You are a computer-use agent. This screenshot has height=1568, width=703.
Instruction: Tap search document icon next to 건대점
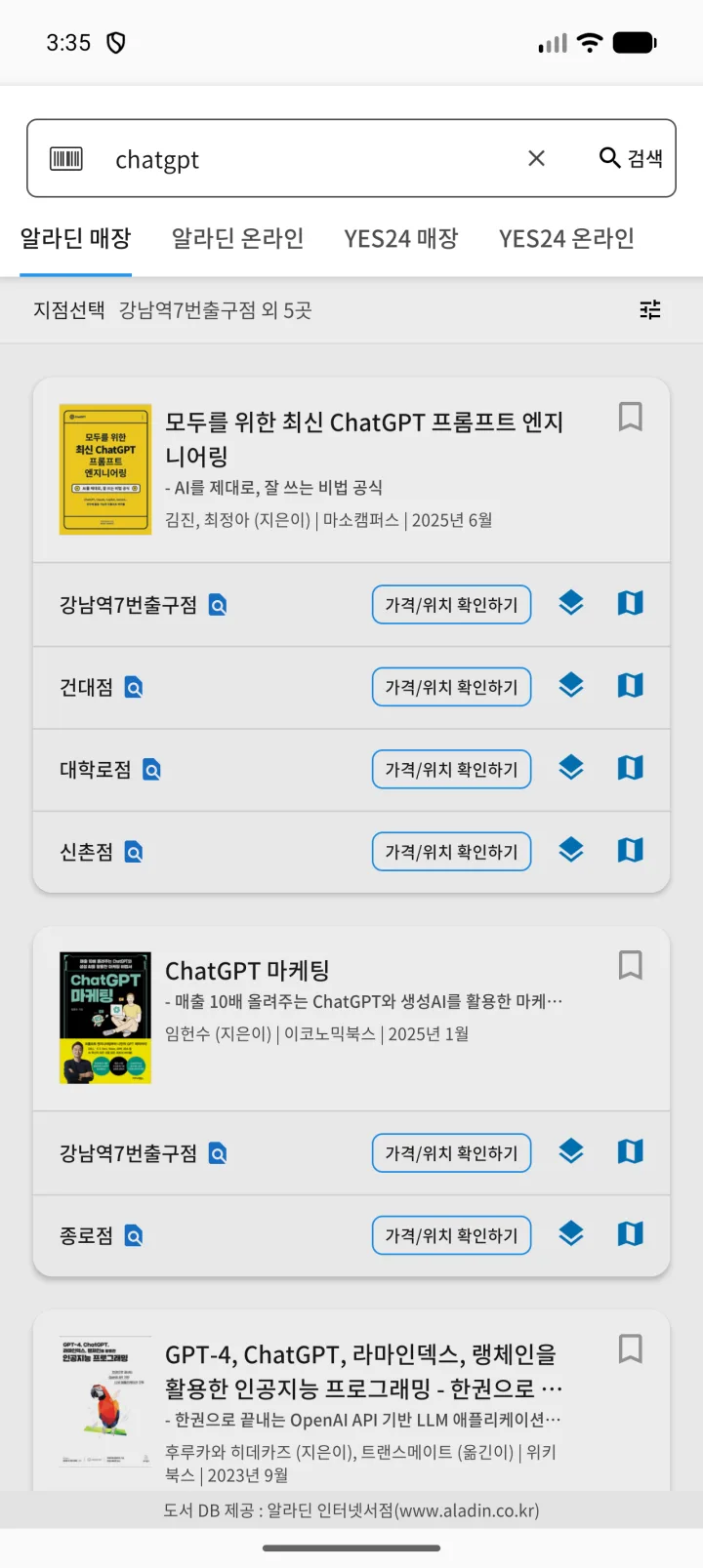coord(134,688)
